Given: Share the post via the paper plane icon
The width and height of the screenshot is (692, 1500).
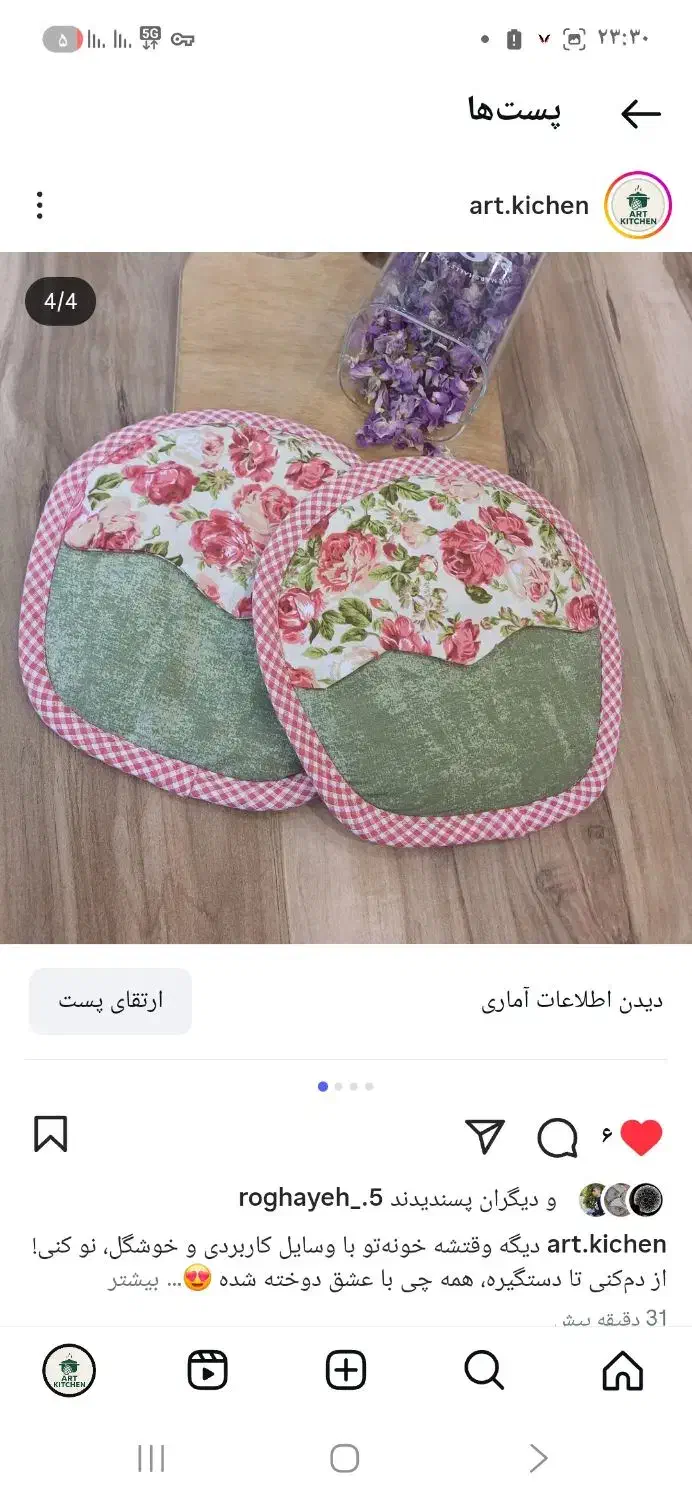Looking at the screenshot, I should [x=485, y=1137].
